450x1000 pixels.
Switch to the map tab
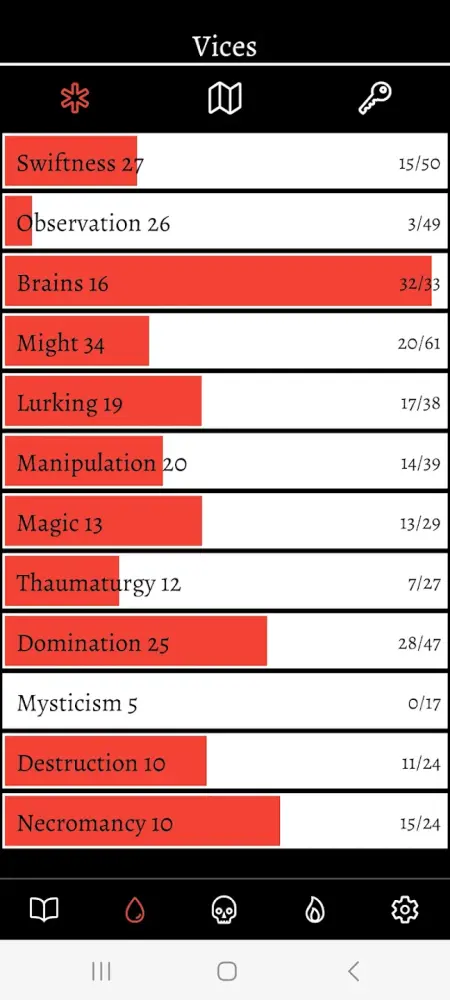tap(225, 99)
